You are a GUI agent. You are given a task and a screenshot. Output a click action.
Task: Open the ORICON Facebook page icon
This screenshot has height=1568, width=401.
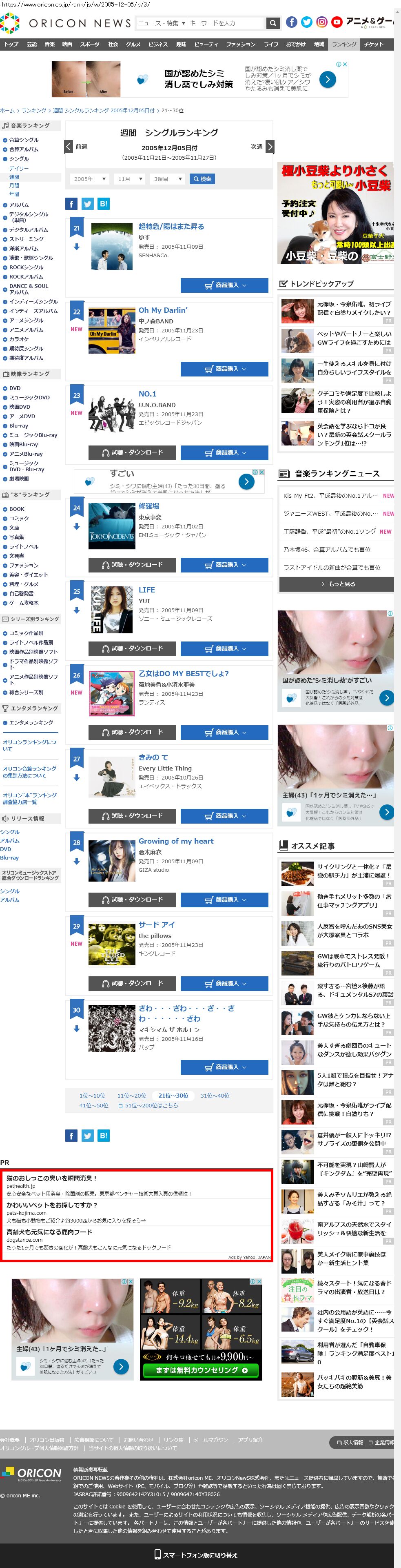[x=292, y=22]
